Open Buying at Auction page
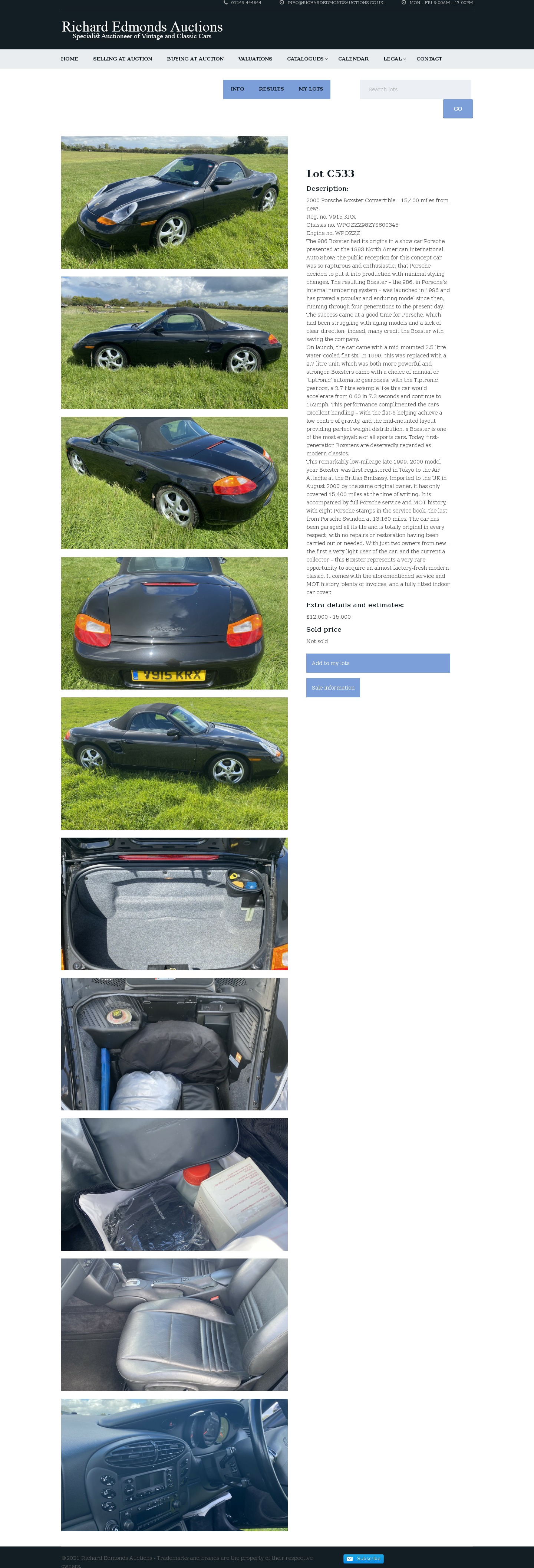 pyautogui.click(x=195, y=59)
